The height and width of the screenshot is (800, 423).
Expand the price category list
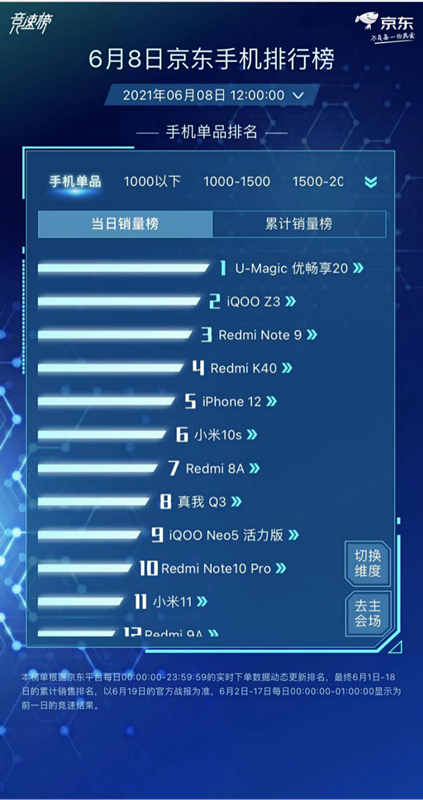coord(371,182)
